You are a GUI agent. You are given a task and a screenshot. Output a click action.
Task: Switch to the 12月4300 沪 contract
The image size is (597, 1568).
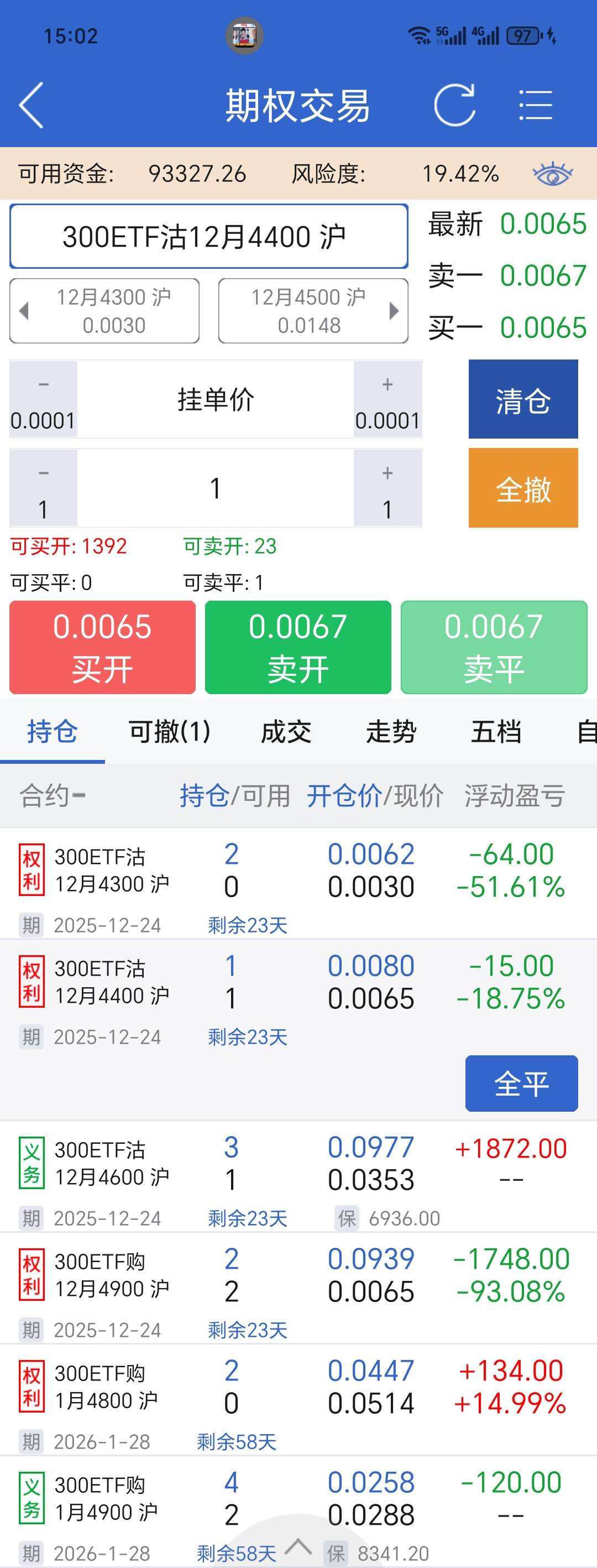point(104,311)
